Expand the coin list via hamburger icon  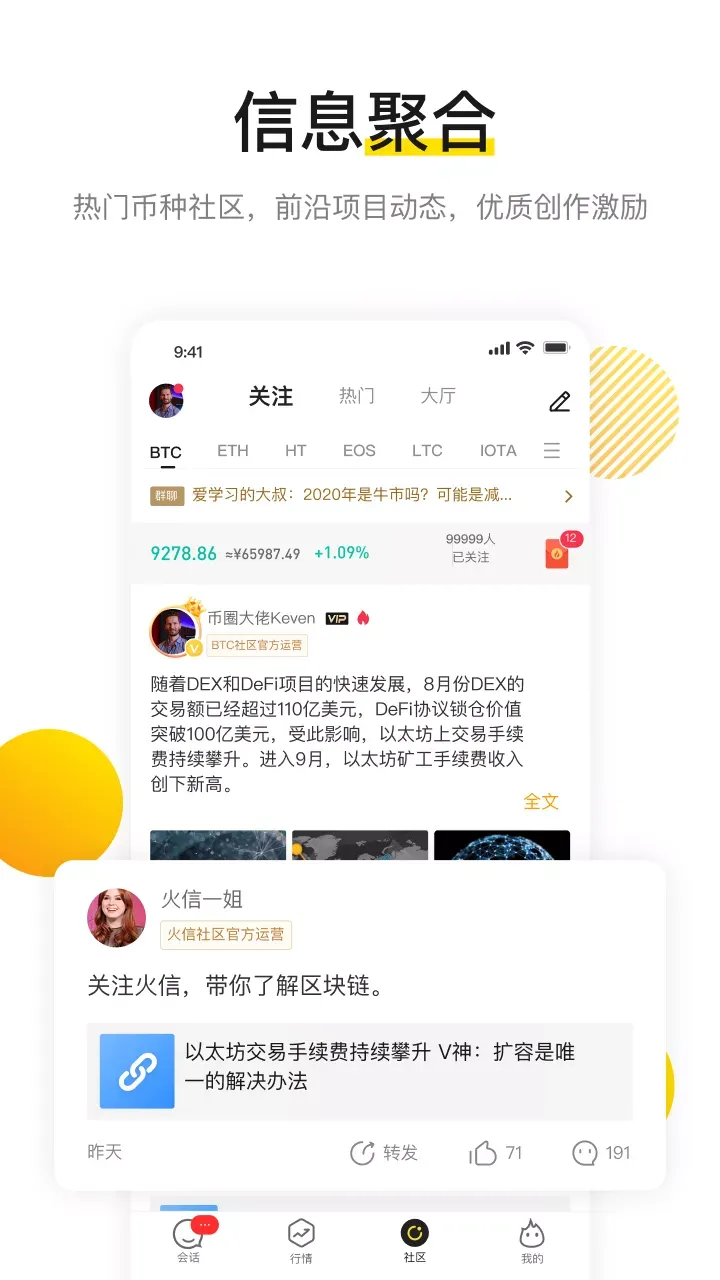click(552, 450)
